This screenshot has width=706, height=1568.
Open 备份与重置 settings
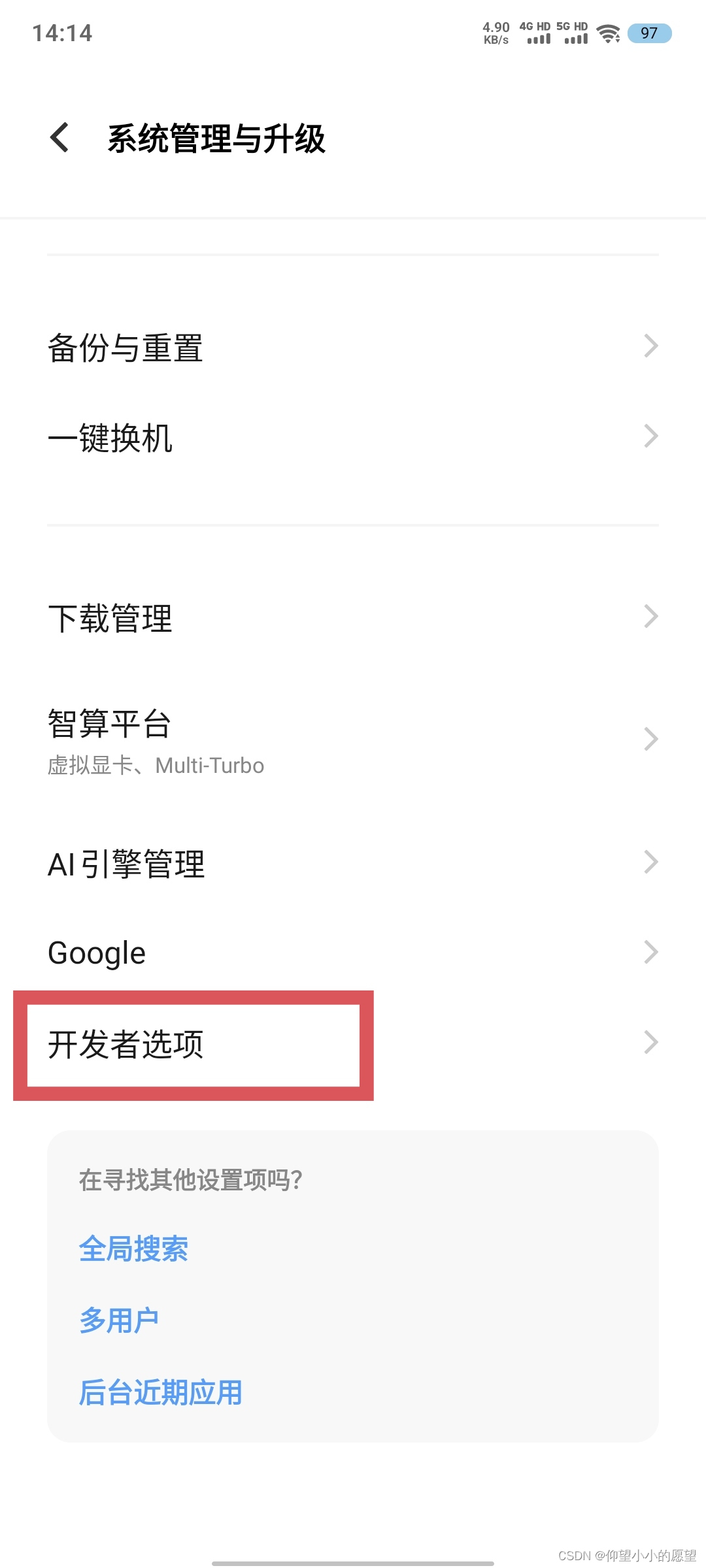coord(353,347)
